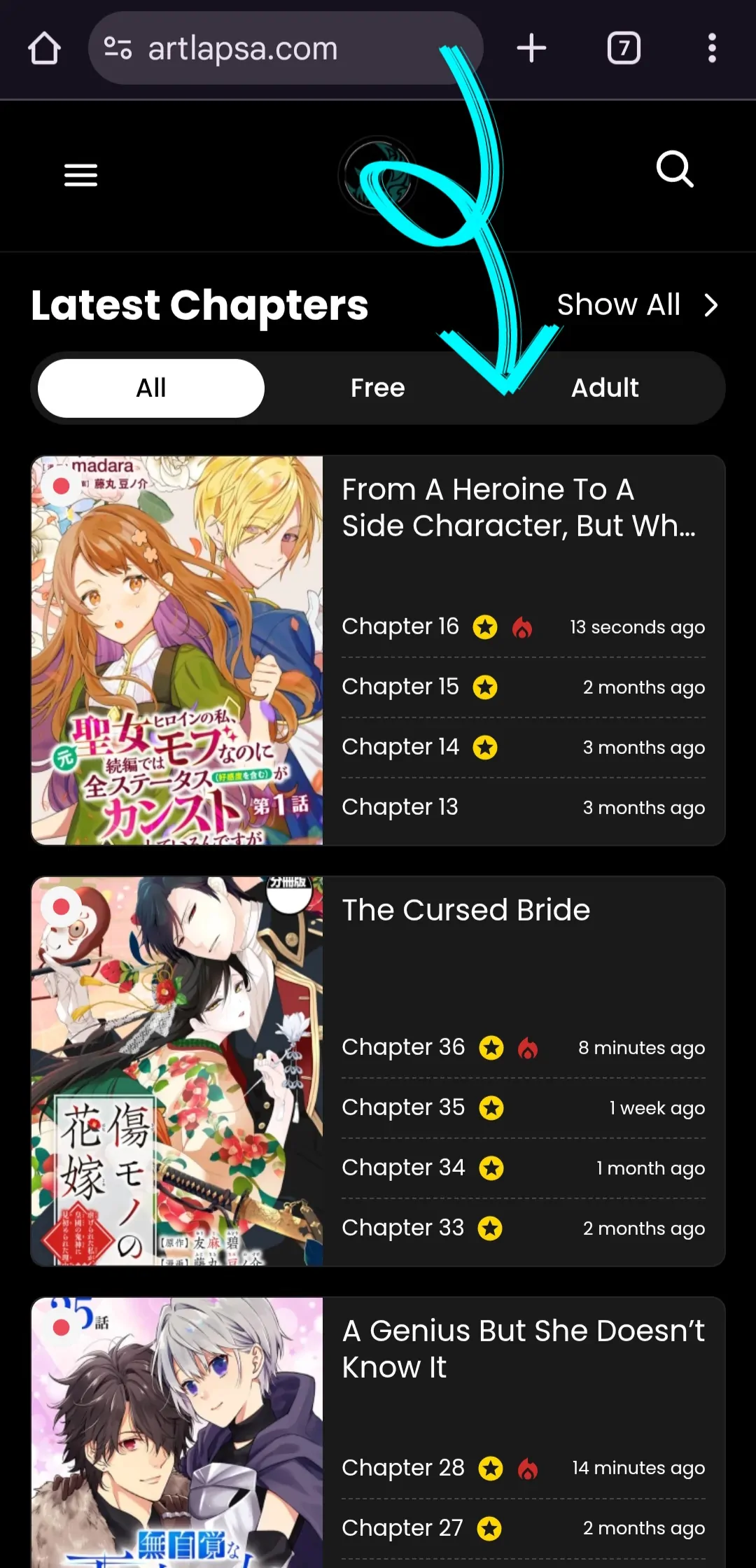
Task: Open The Cursed Bride cover image
Action: [177, 1071]
